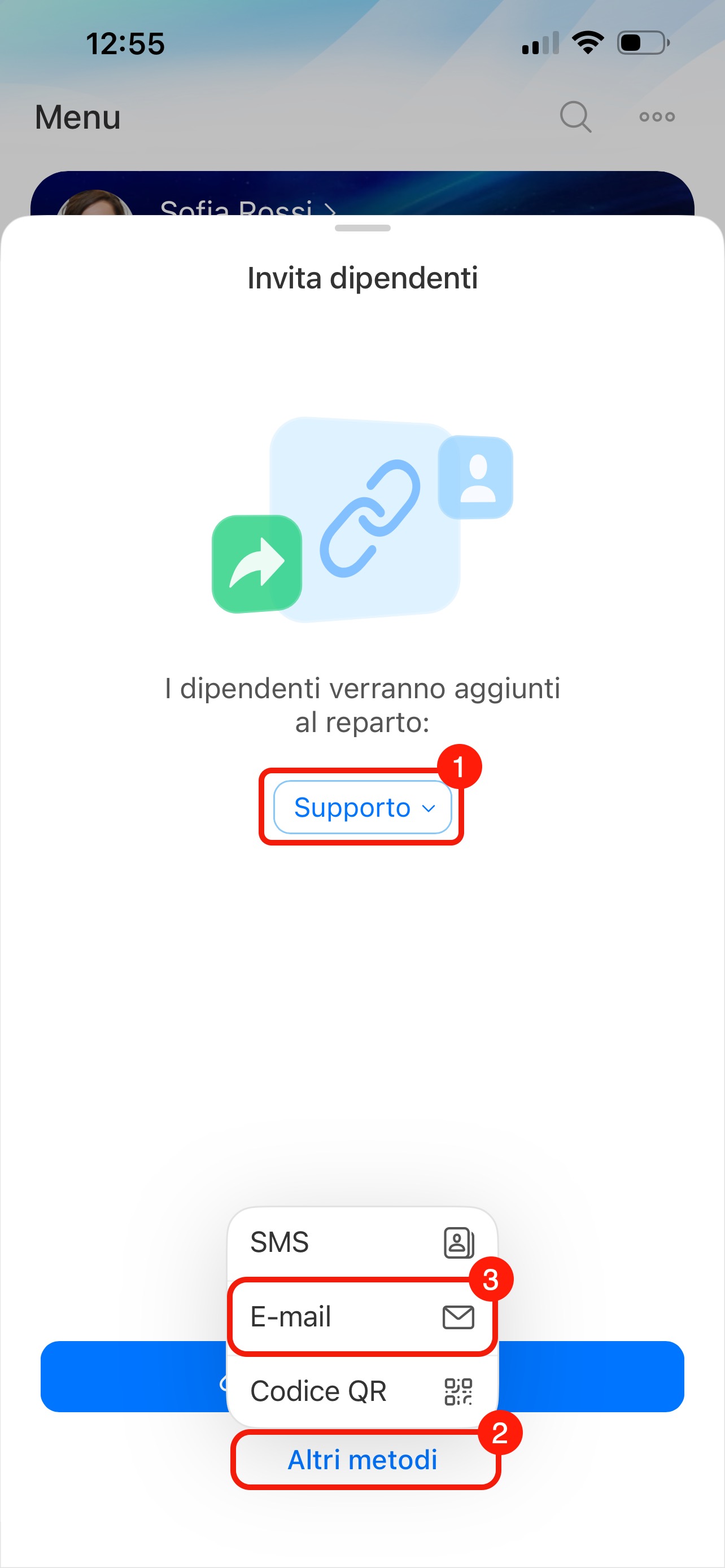Pick Codice QR from the popup
This screenshot has height=1568, width=725.
362,1391
